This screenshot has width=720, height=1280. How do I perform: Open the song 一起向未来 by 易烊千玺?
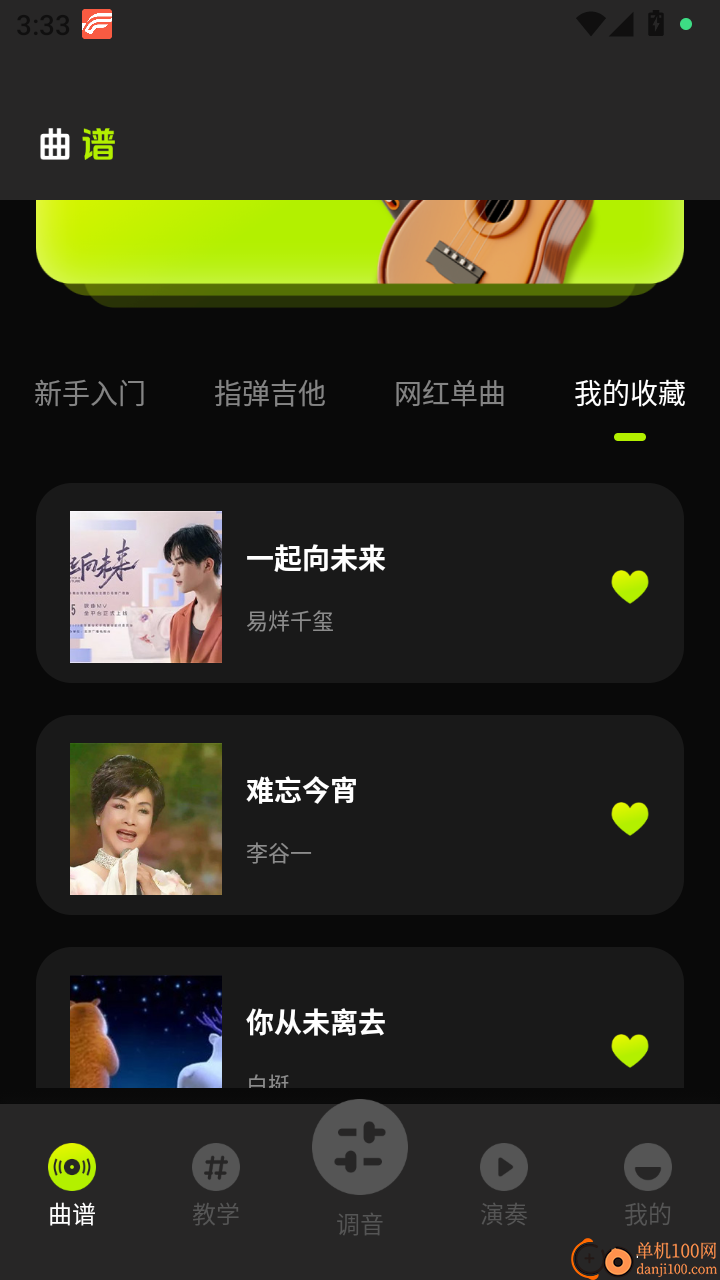(x=360, y=586)
